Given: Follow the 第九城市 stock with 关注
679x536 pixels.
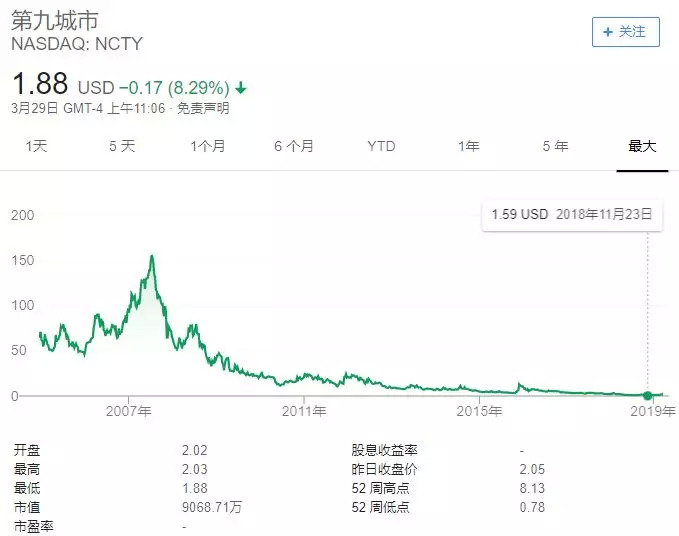Looking at the screenshot, I should coord(625,32).
